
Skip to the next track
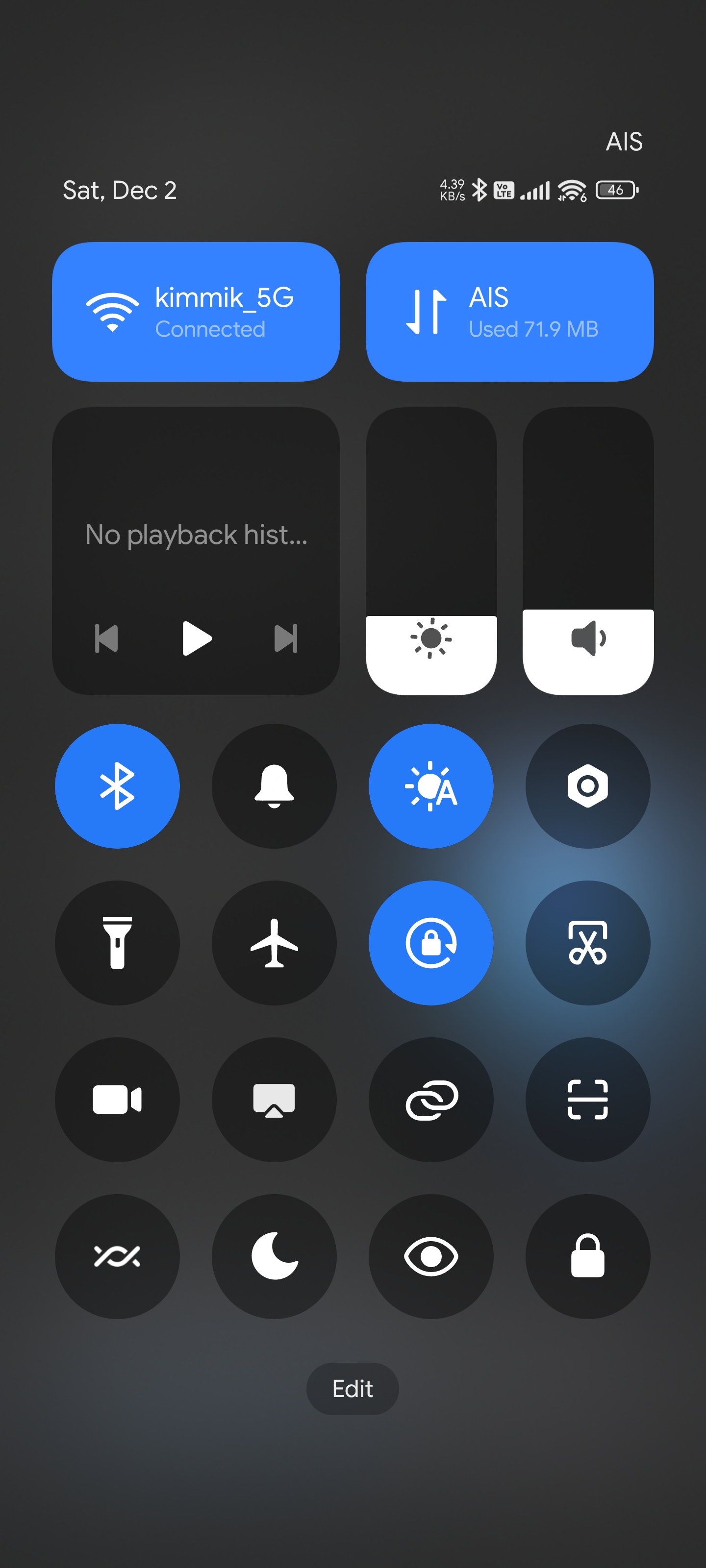[286, 638]
